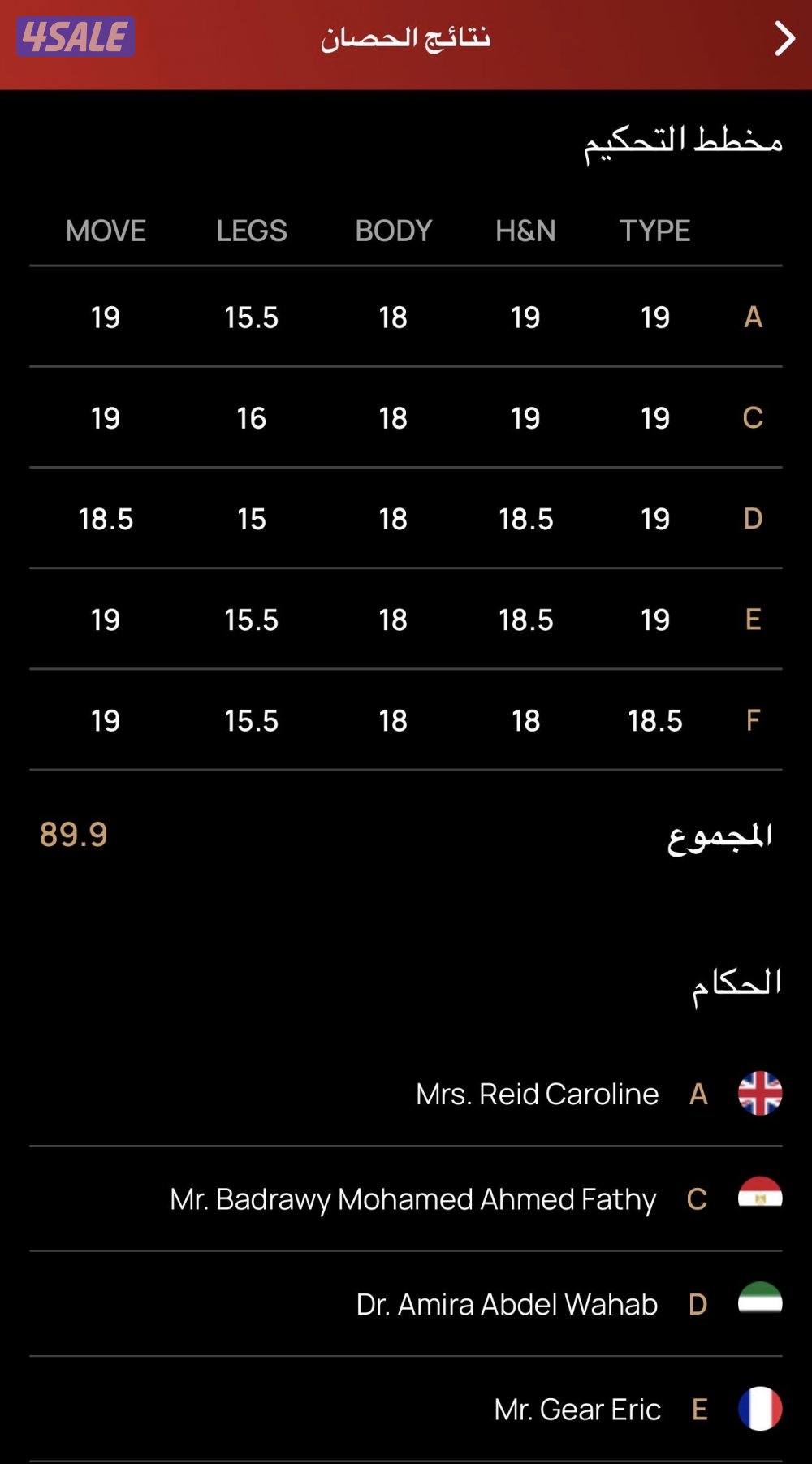Click the gold letter F row marker
812x1464 pixels.
click(x=751, y=720)
